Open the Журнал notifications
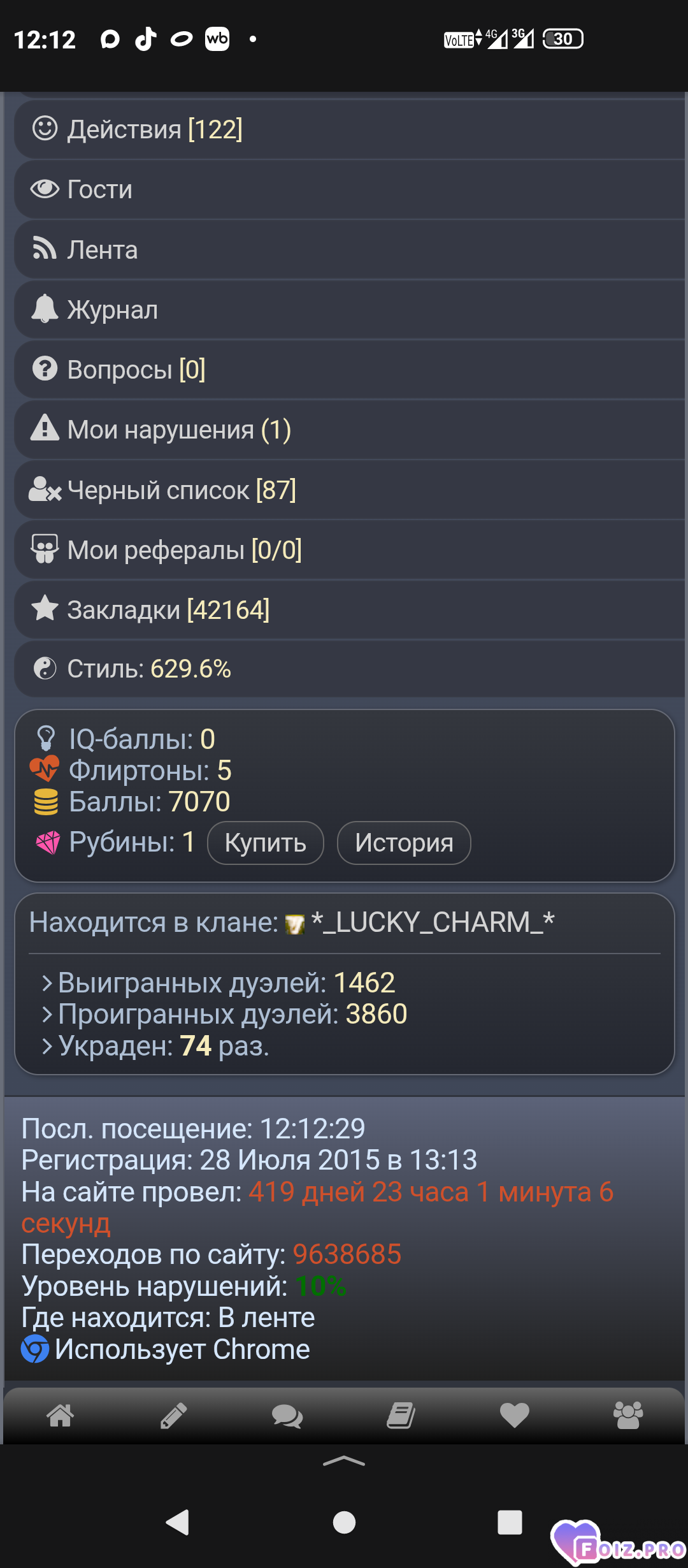 coord(112,310)
